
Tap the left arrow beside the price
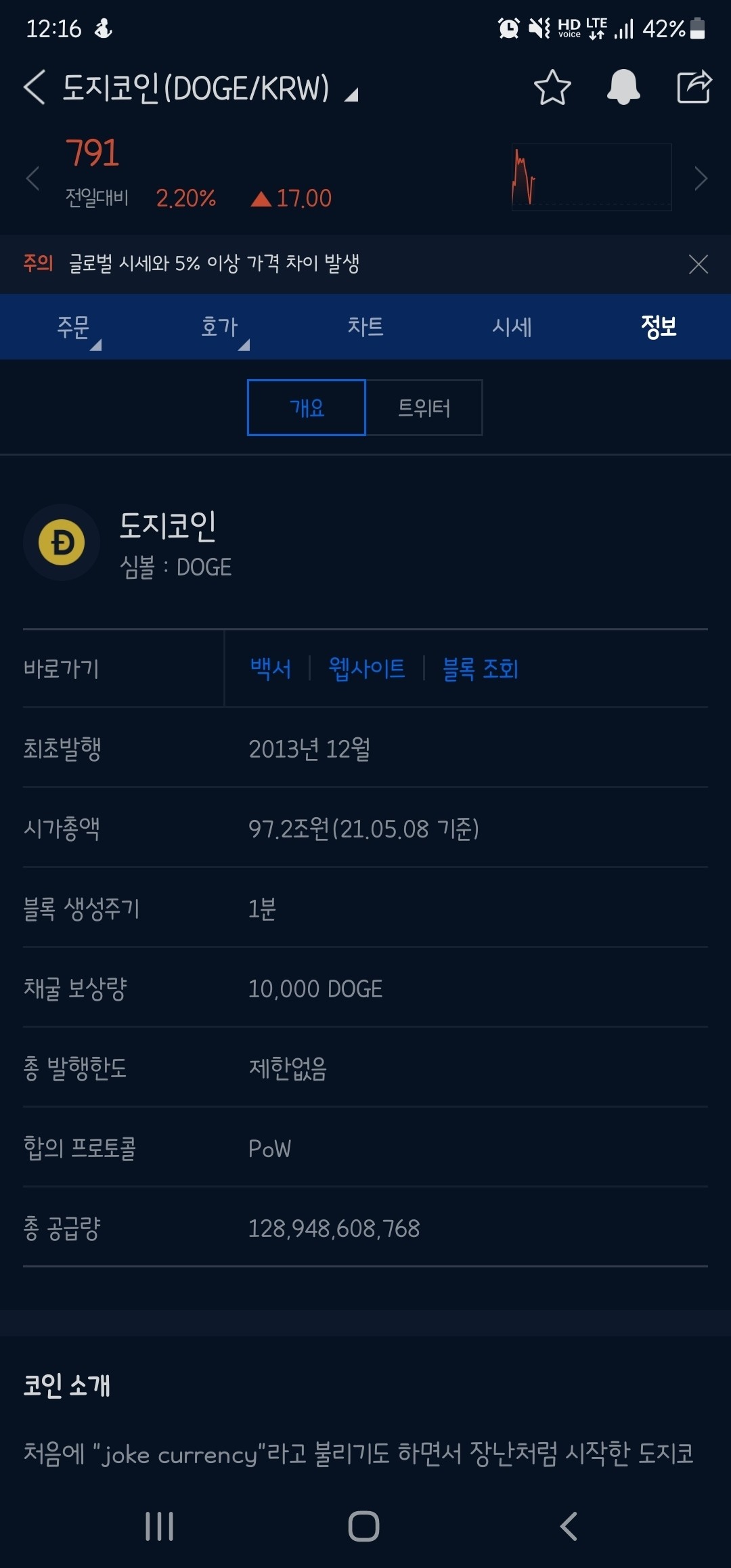pos(32,179)
